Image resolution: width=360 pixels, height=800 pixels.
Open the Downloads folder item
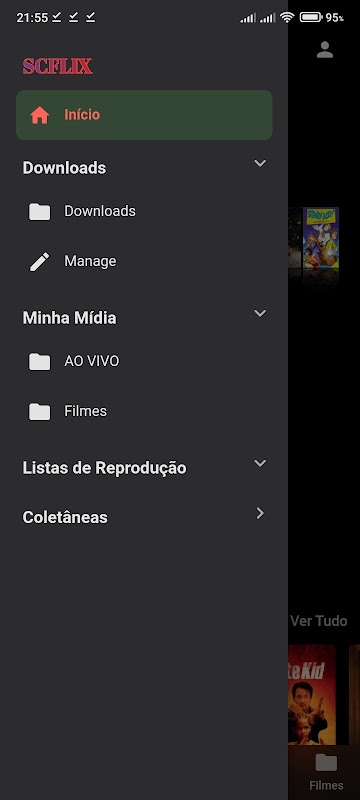pyautogui.click(x=144, y=211)
